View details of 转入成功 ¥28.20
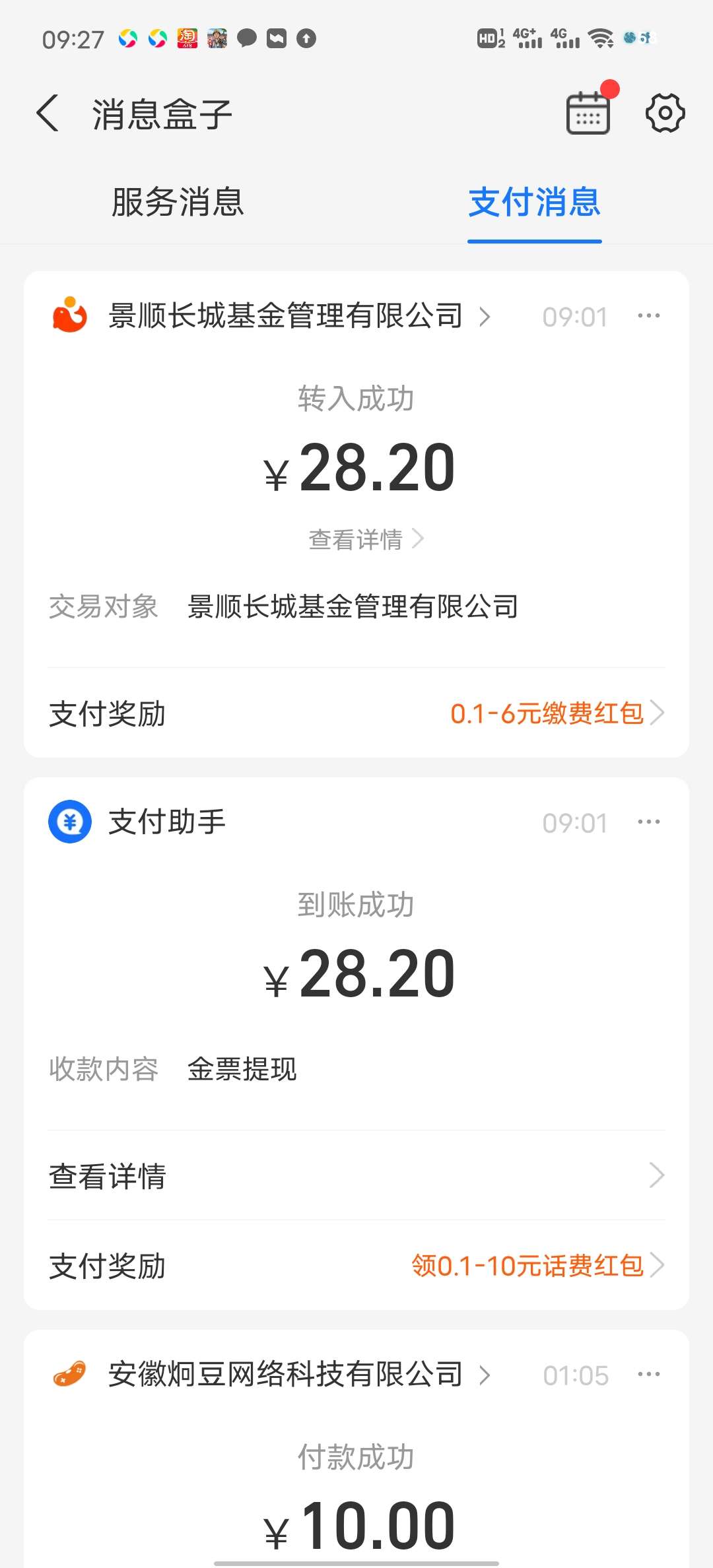The height and width of the screenshot is (1568, 713). 365,539
